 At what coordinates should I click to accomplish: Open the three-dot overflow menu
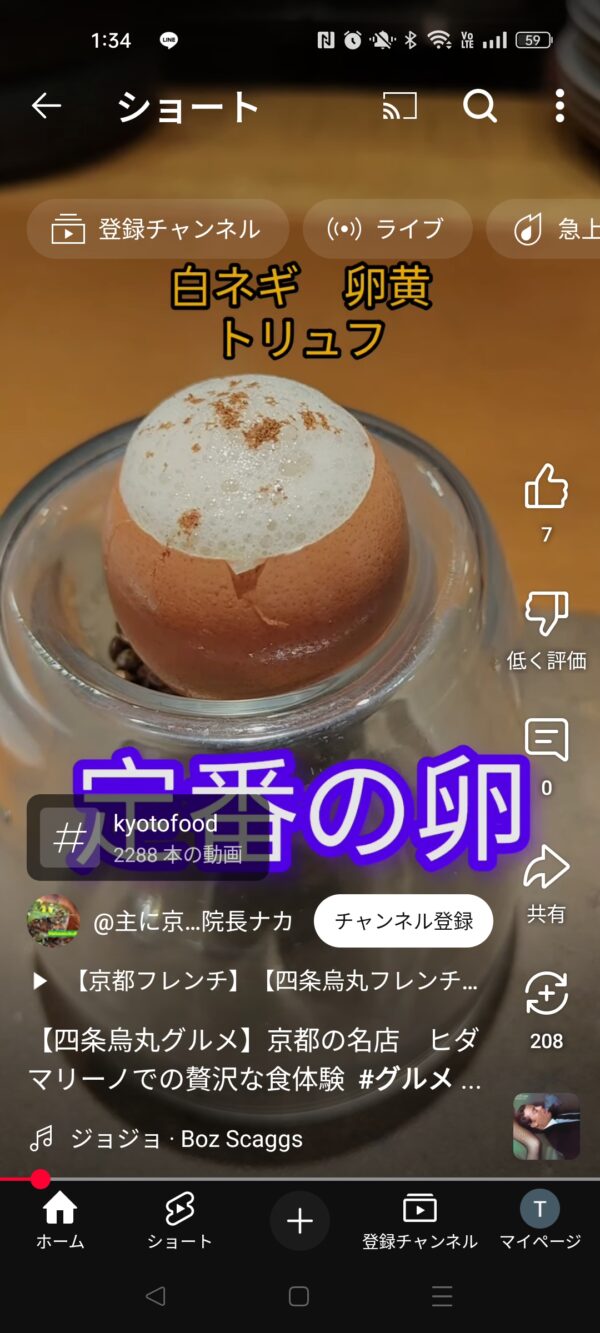pyautogui.click(x=559, y=106)
